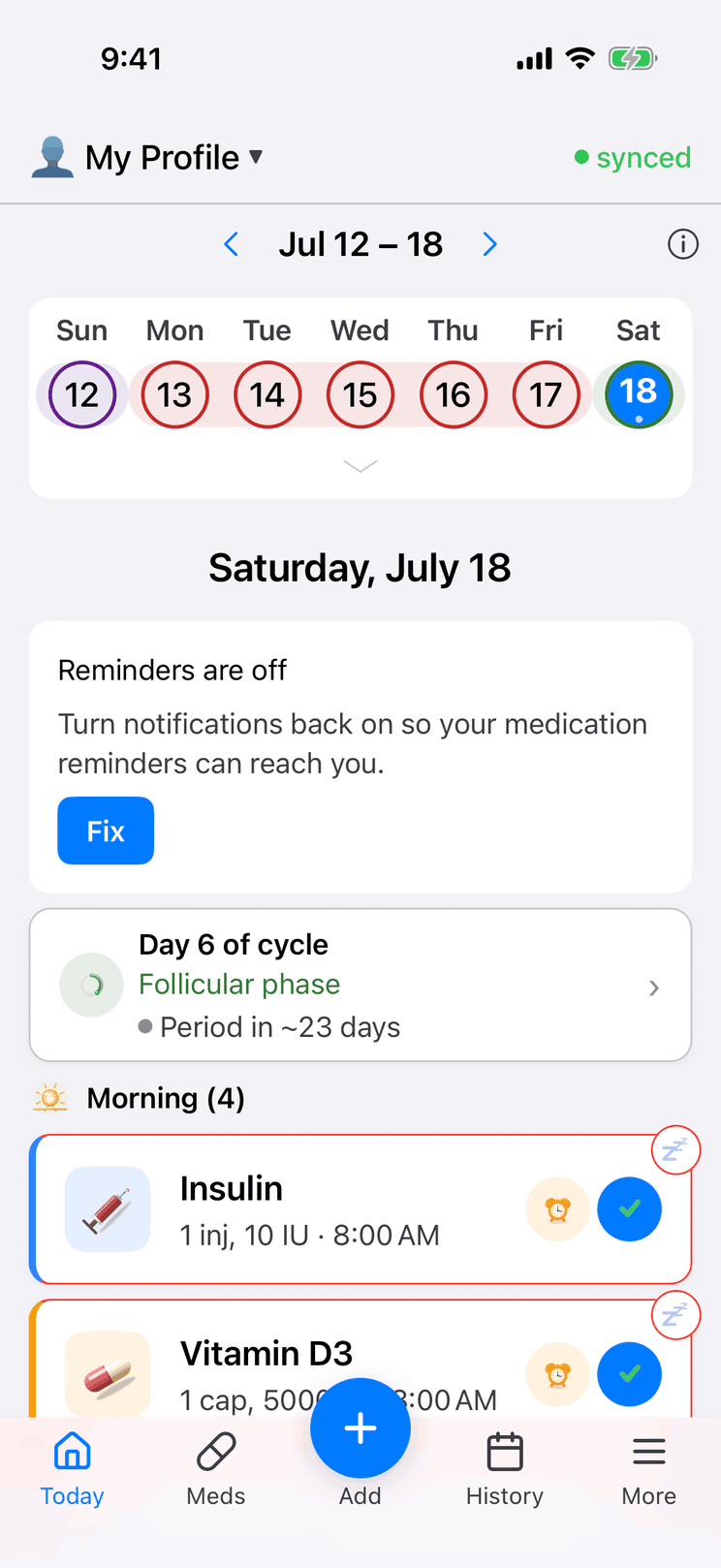Go to the next week
The image size is (721, 1568).
click(490, 244)
